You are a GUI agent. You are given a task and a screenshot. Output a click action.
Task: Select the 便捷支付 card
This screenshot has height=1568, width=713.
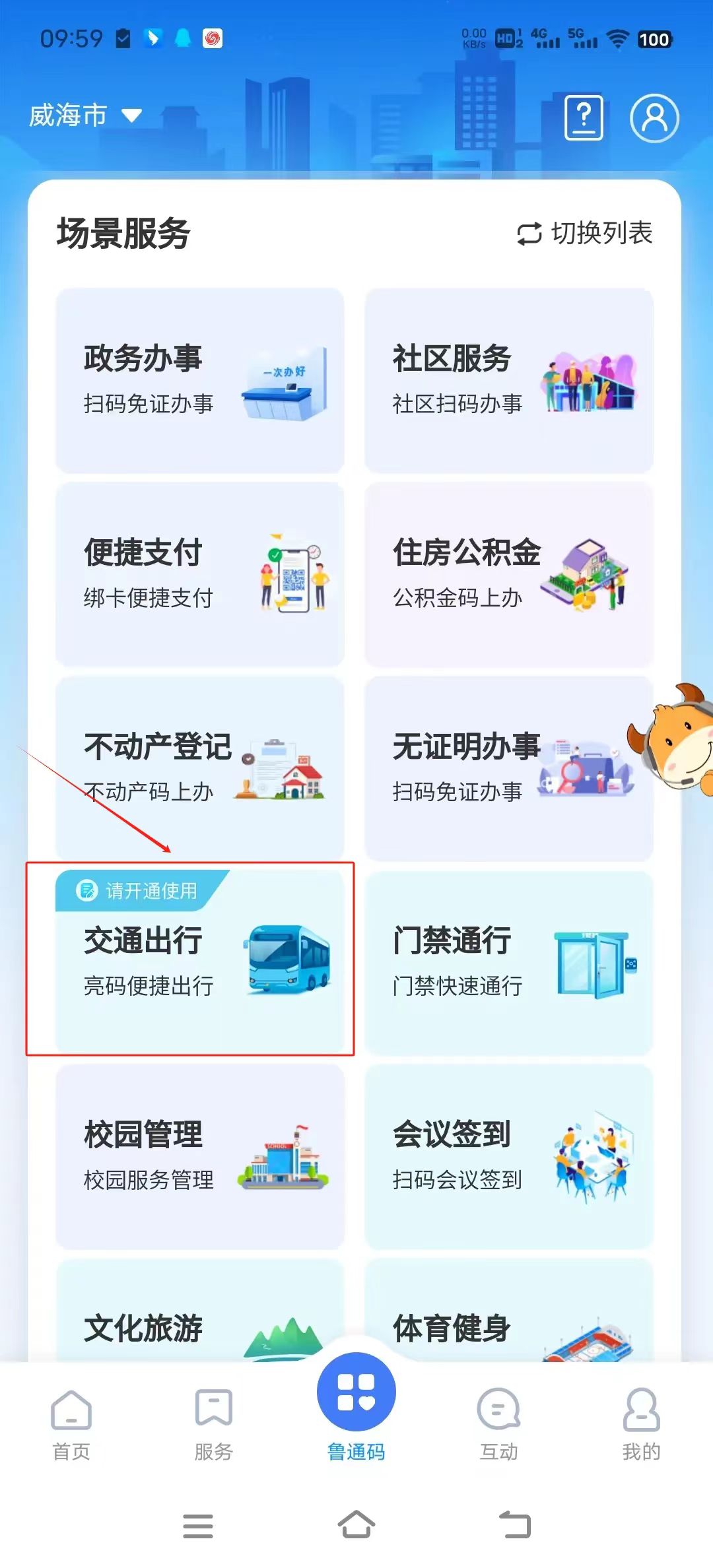point(200,575)
